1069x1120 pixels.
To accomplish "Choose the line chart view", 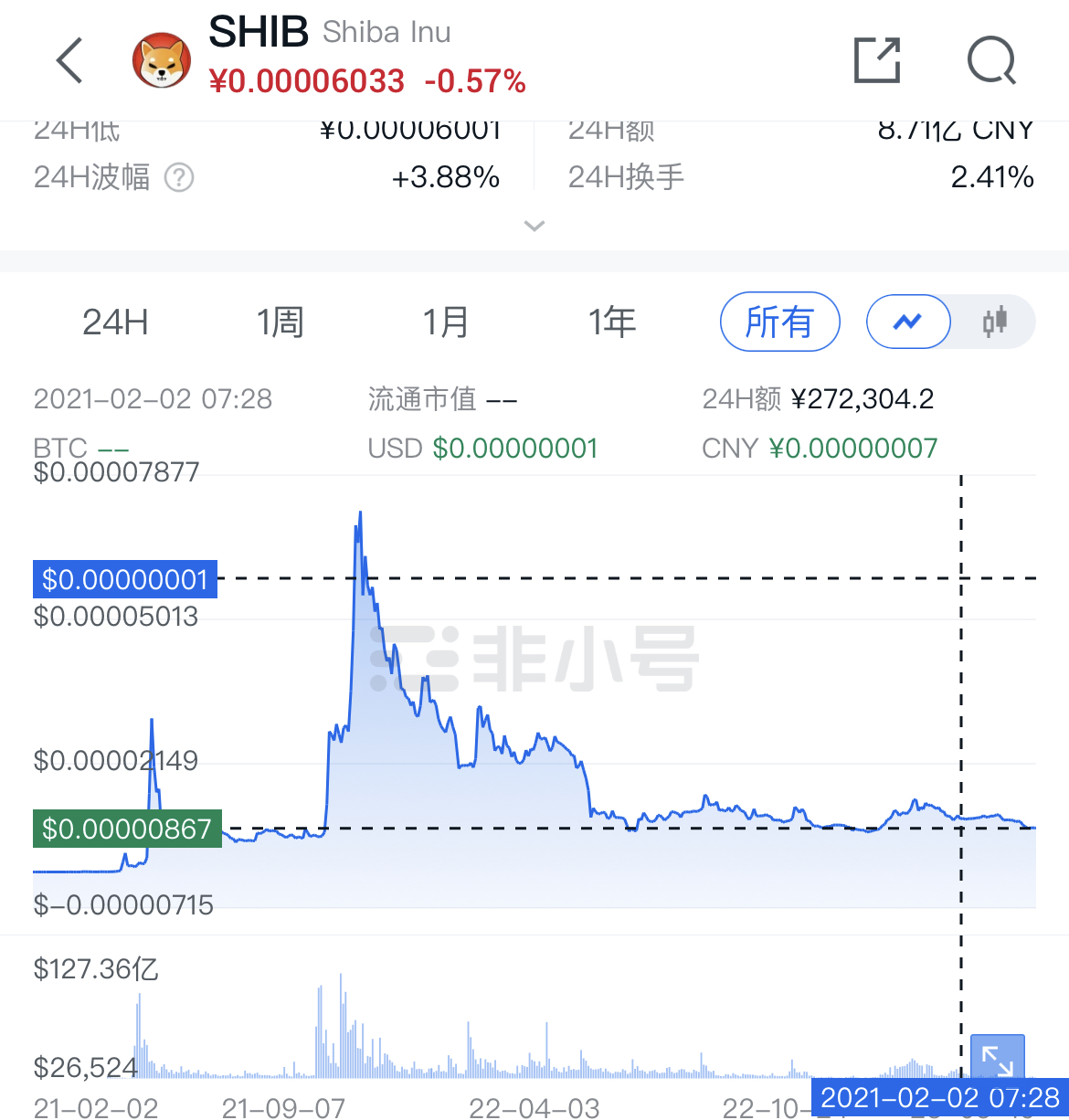I will pyautogui.click(x=908, y=322).
